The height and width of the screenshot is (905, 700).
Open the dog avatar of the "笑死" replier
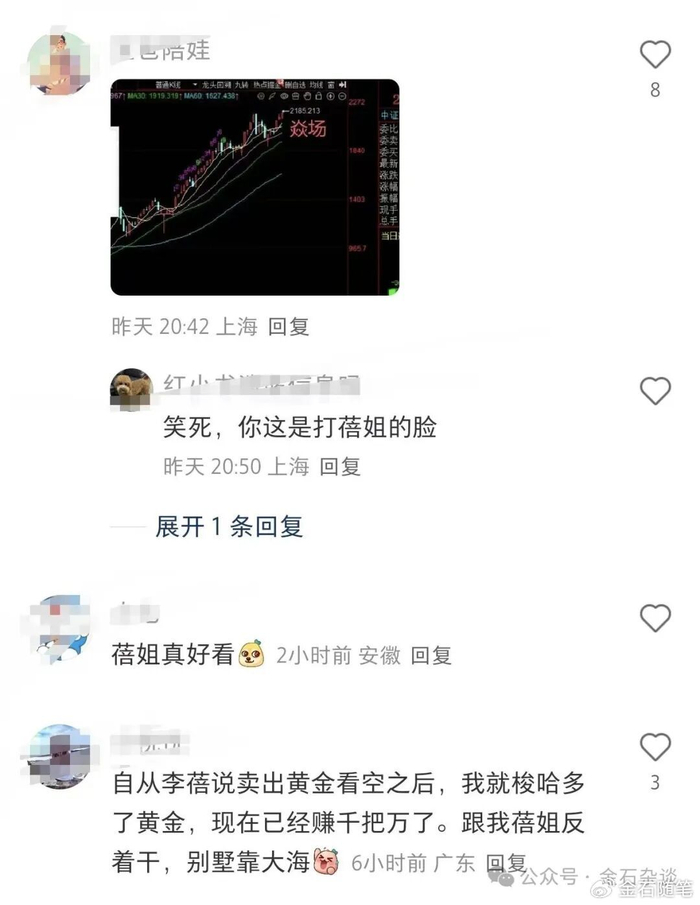pyautogui.click(x=131, y=389)
